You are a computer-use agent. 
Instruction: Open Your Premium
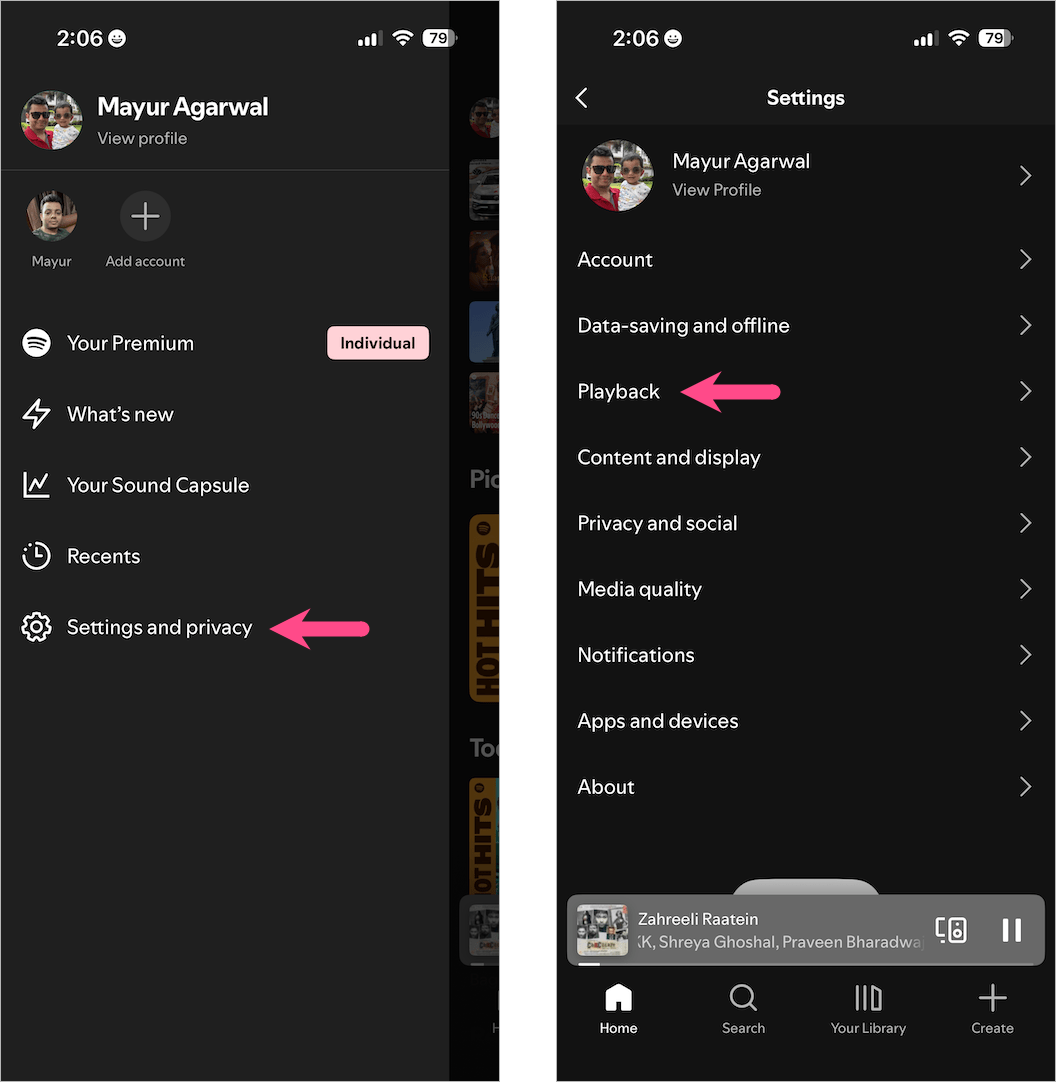130,344
